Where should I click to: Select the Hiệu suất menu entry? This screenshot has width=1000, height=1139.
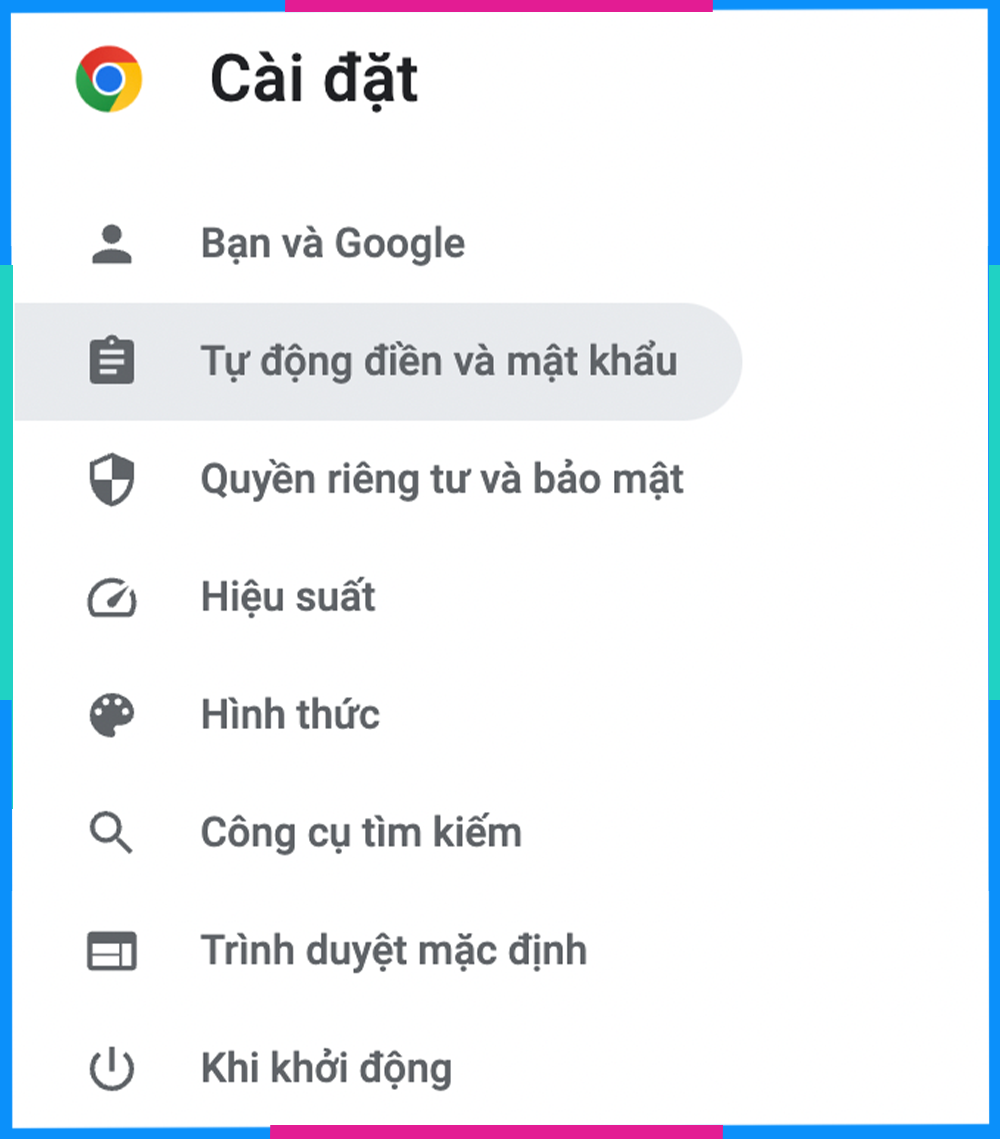(287, 597)
